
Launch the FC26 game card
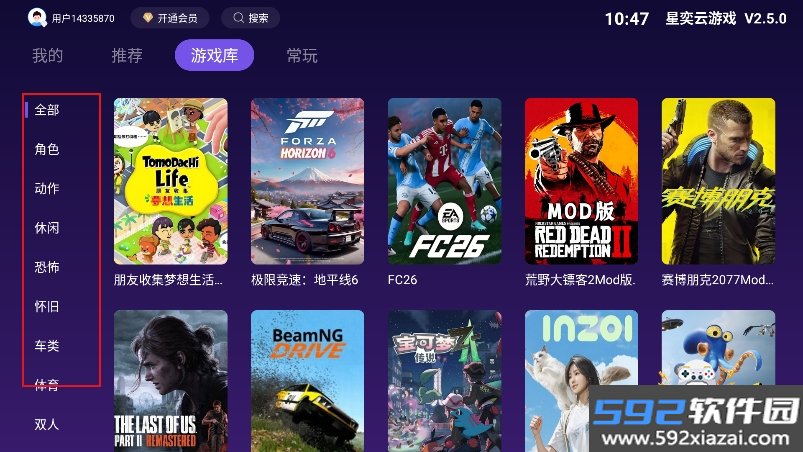click(445, 181)
